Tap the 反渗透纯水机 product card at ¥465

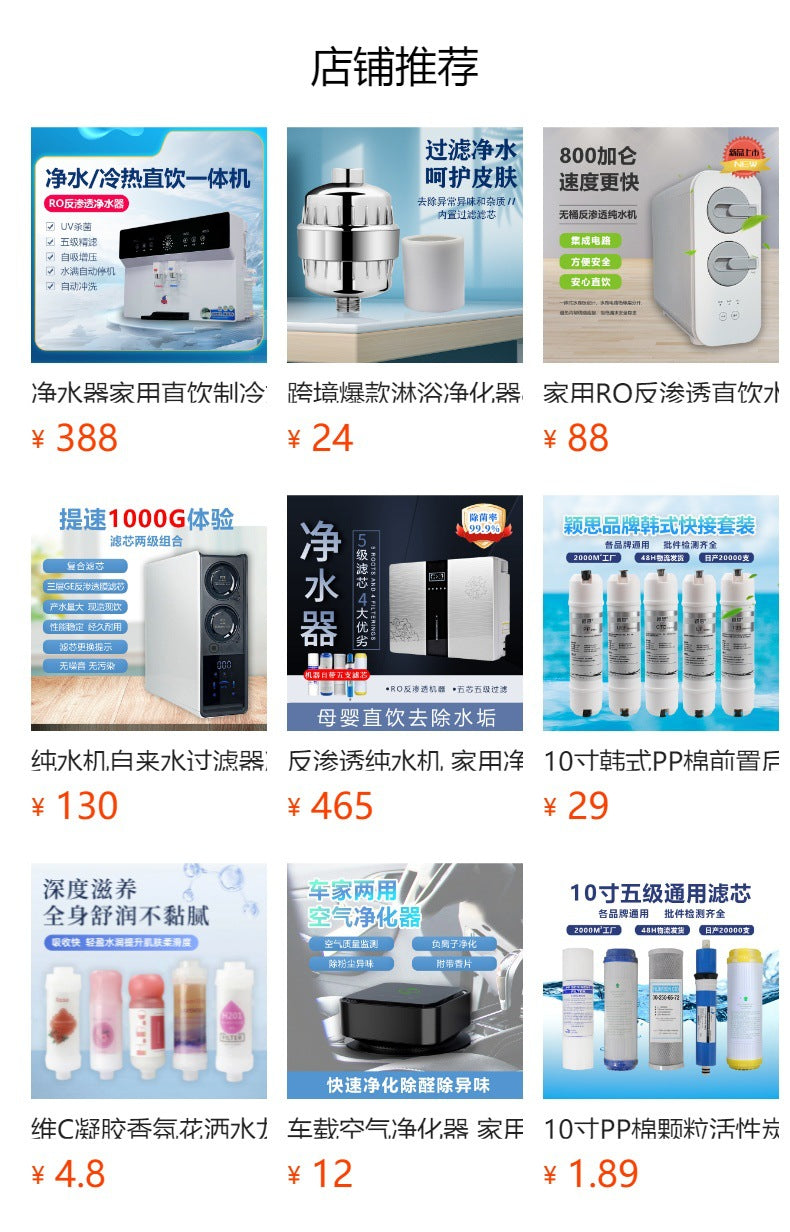404,613
